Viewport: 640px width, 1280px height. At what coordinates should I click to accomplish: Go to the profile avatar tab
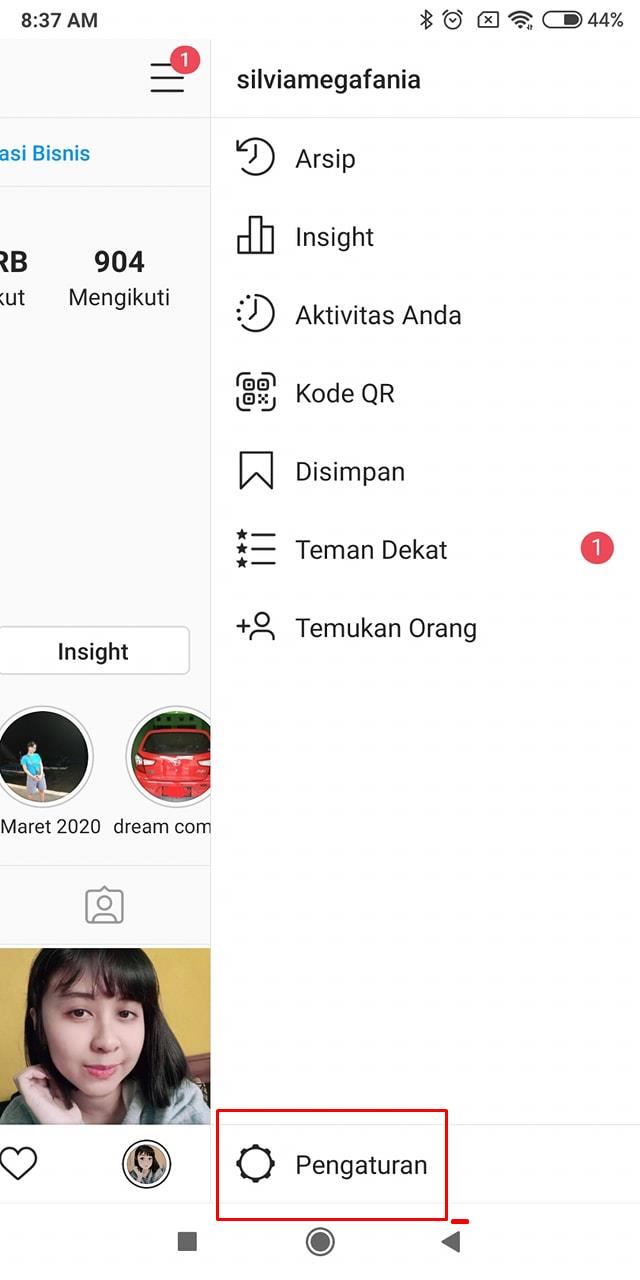click(146, 1164)
